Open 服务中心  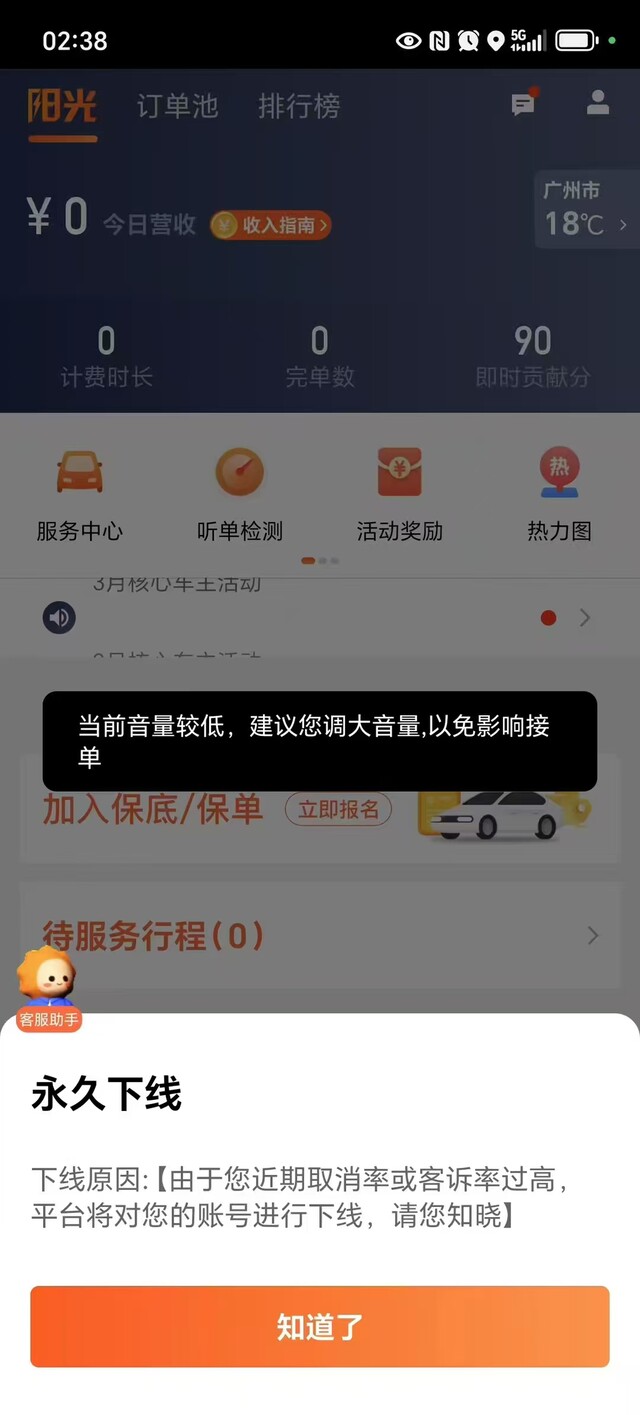click(x=79, y=496)
